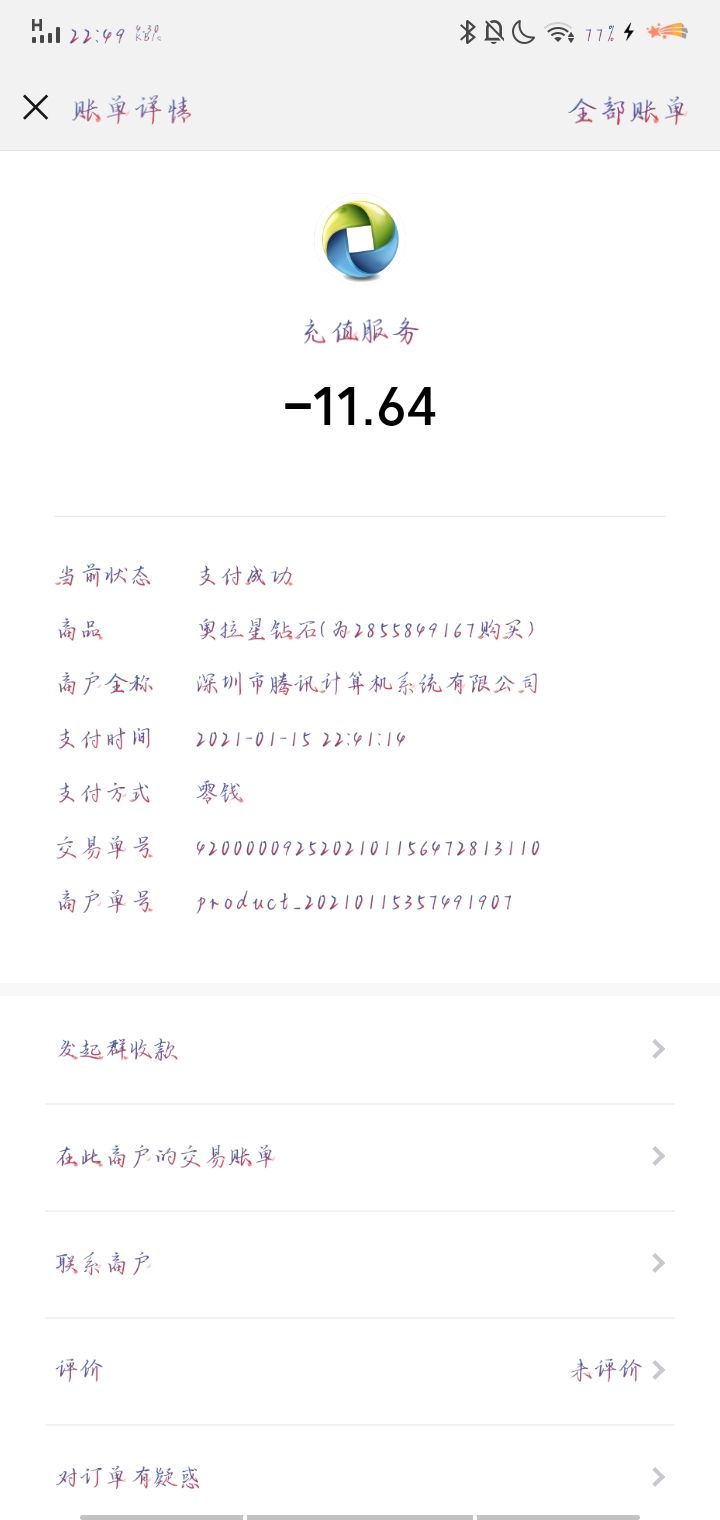Image resolution: width=720 pixels, height=1520 pixels.
Task: Expand the 对订单有疑惑 row chevron
Action: click(x=657, y=1476)
